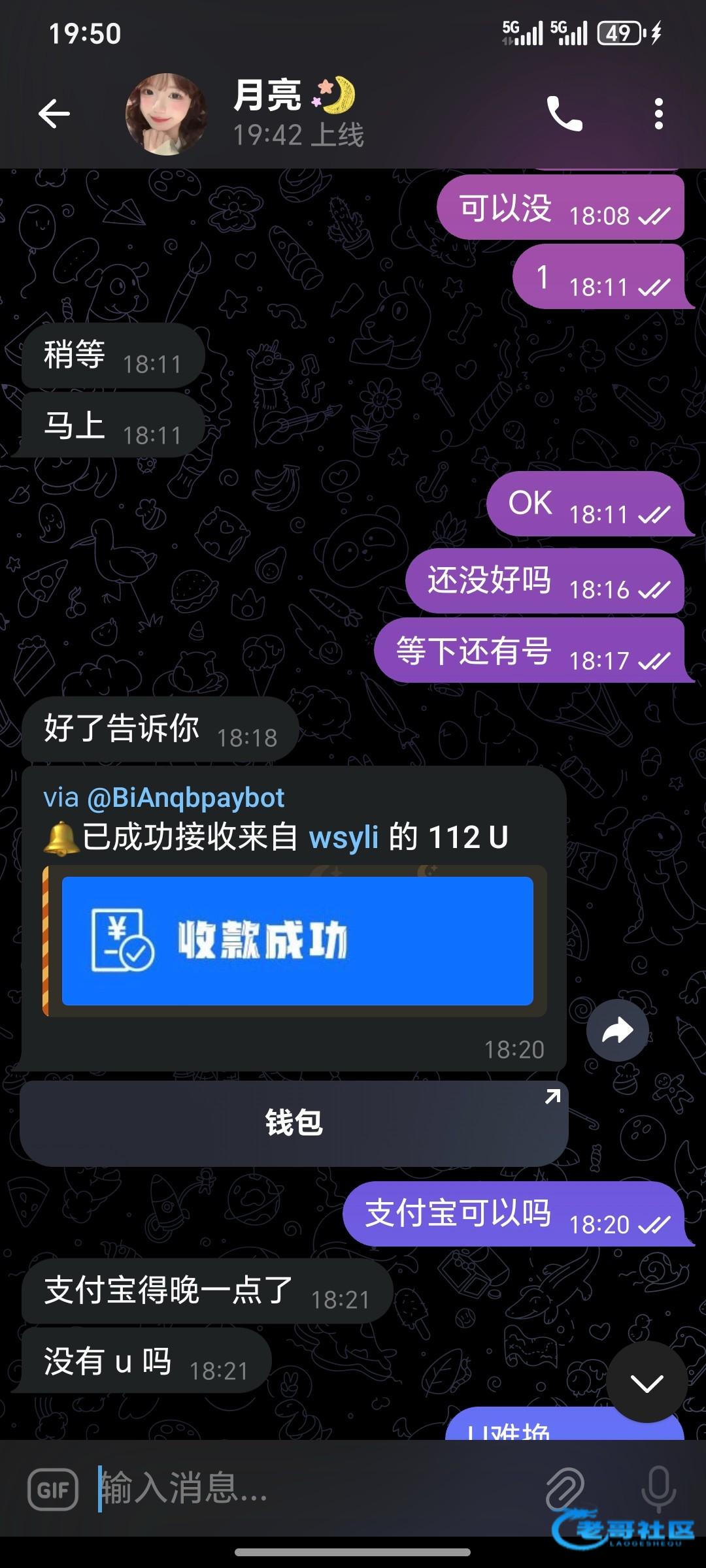
Task: Open the 收款成功 image
Action: coord(297,941)
